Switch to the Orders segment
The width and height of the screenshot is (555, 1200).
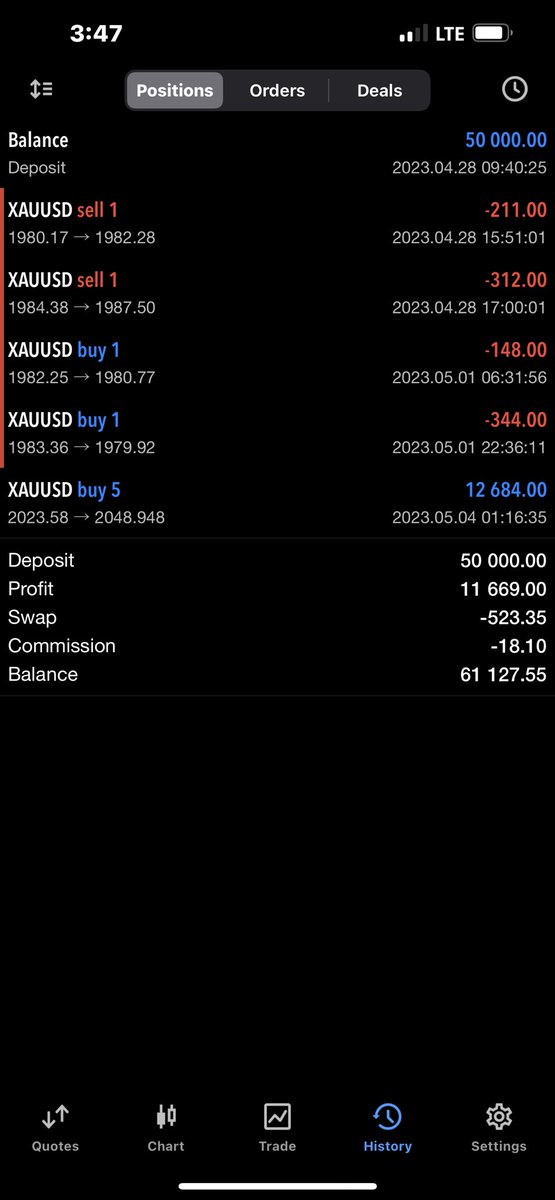277,90
